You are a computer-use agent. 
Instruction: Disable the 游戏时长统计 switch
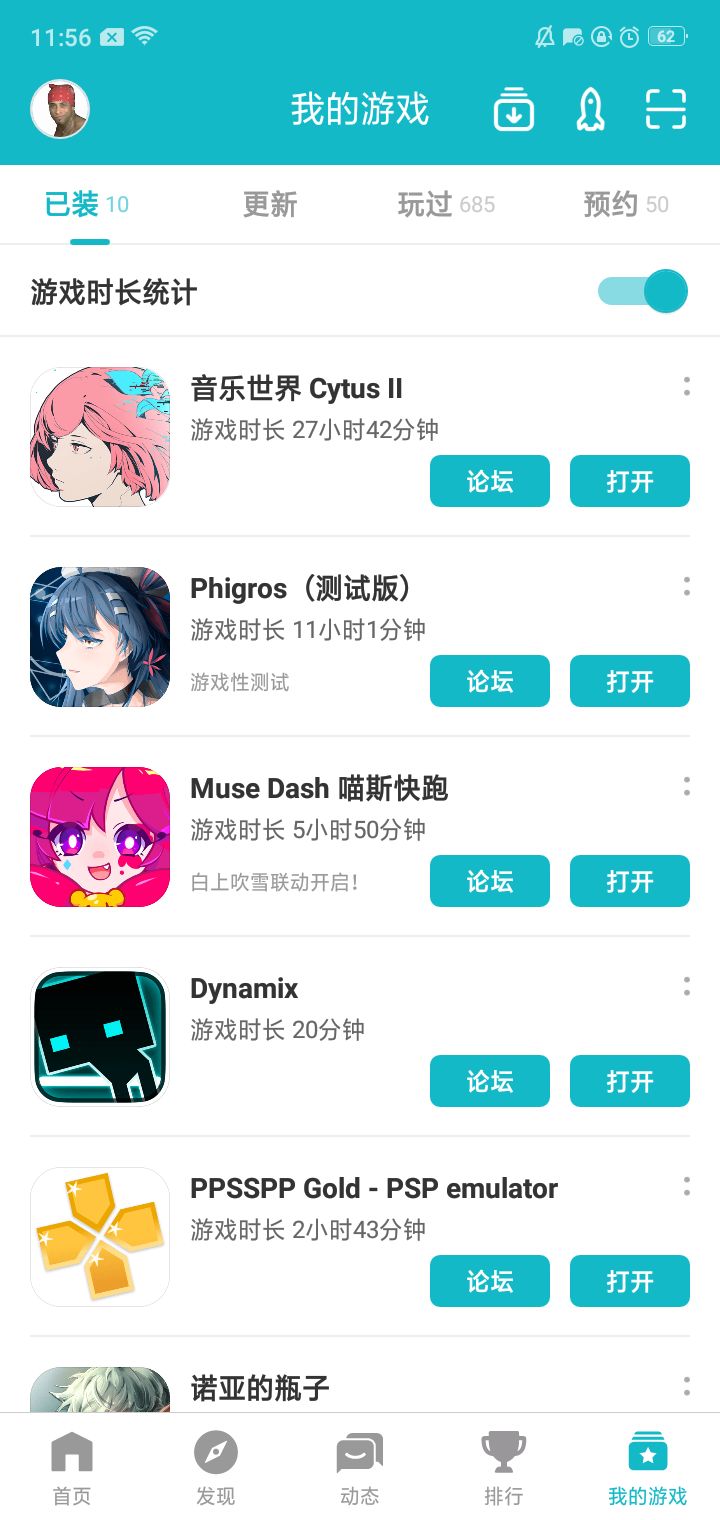[643, 292]
